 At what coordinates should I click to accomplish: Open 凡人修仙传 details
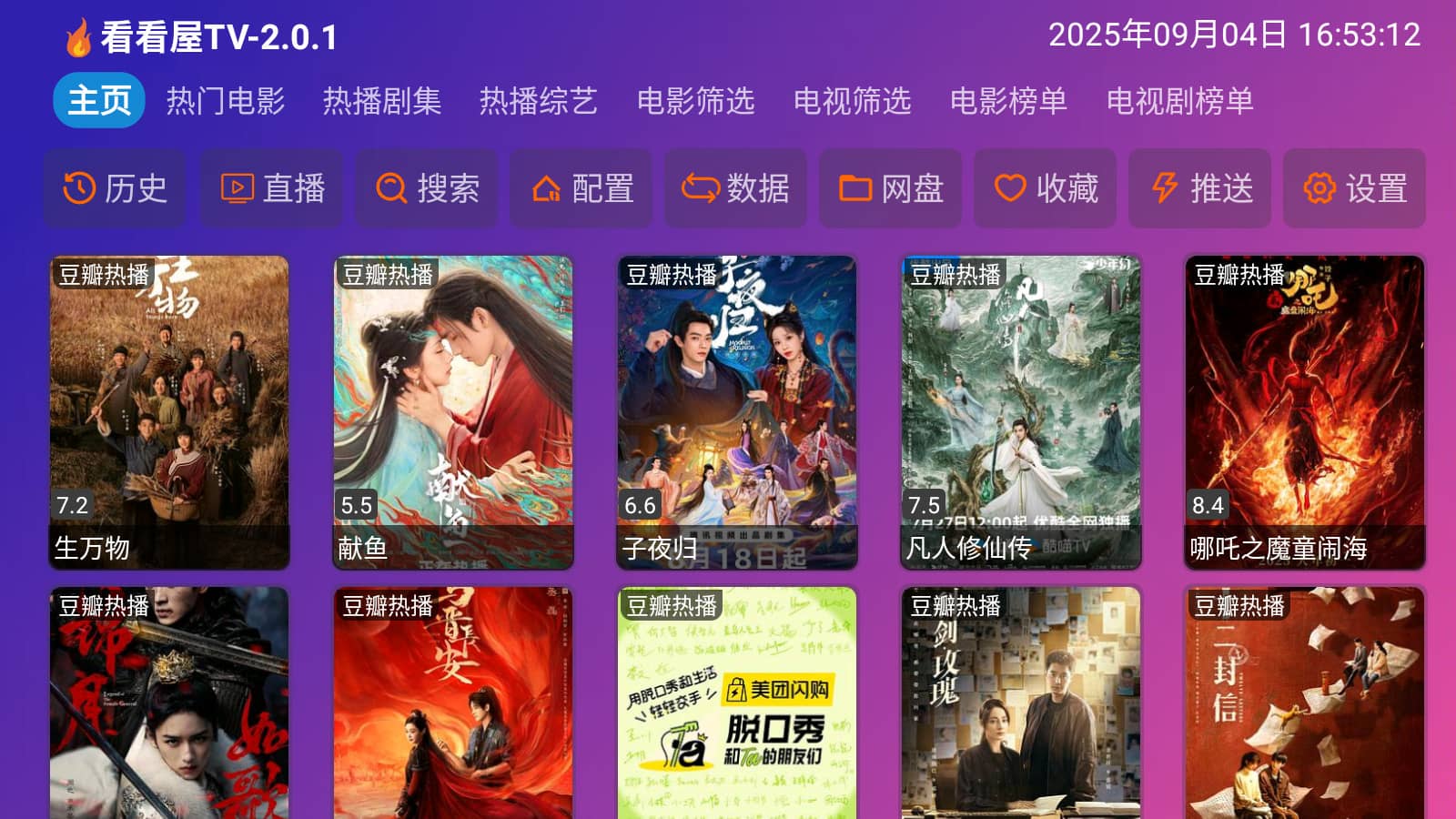1021,412
